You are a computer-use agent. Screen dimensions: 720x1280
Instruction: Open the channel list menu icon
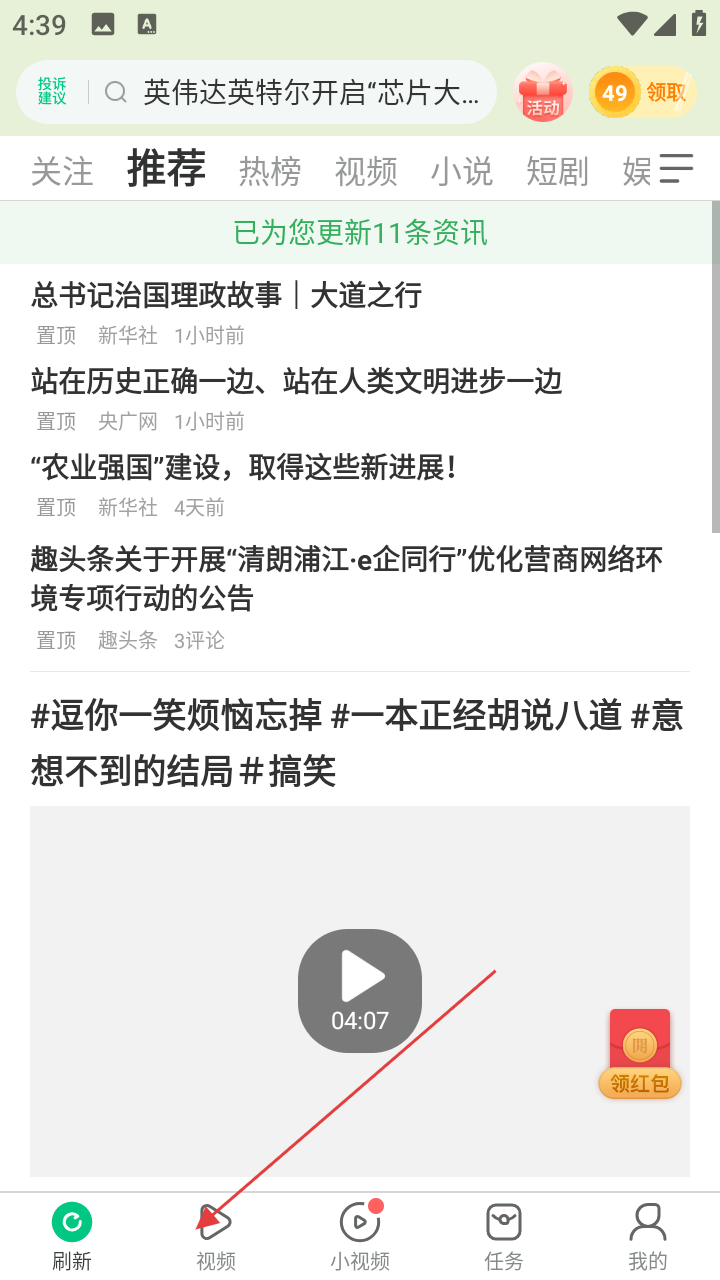pos(677,169)
